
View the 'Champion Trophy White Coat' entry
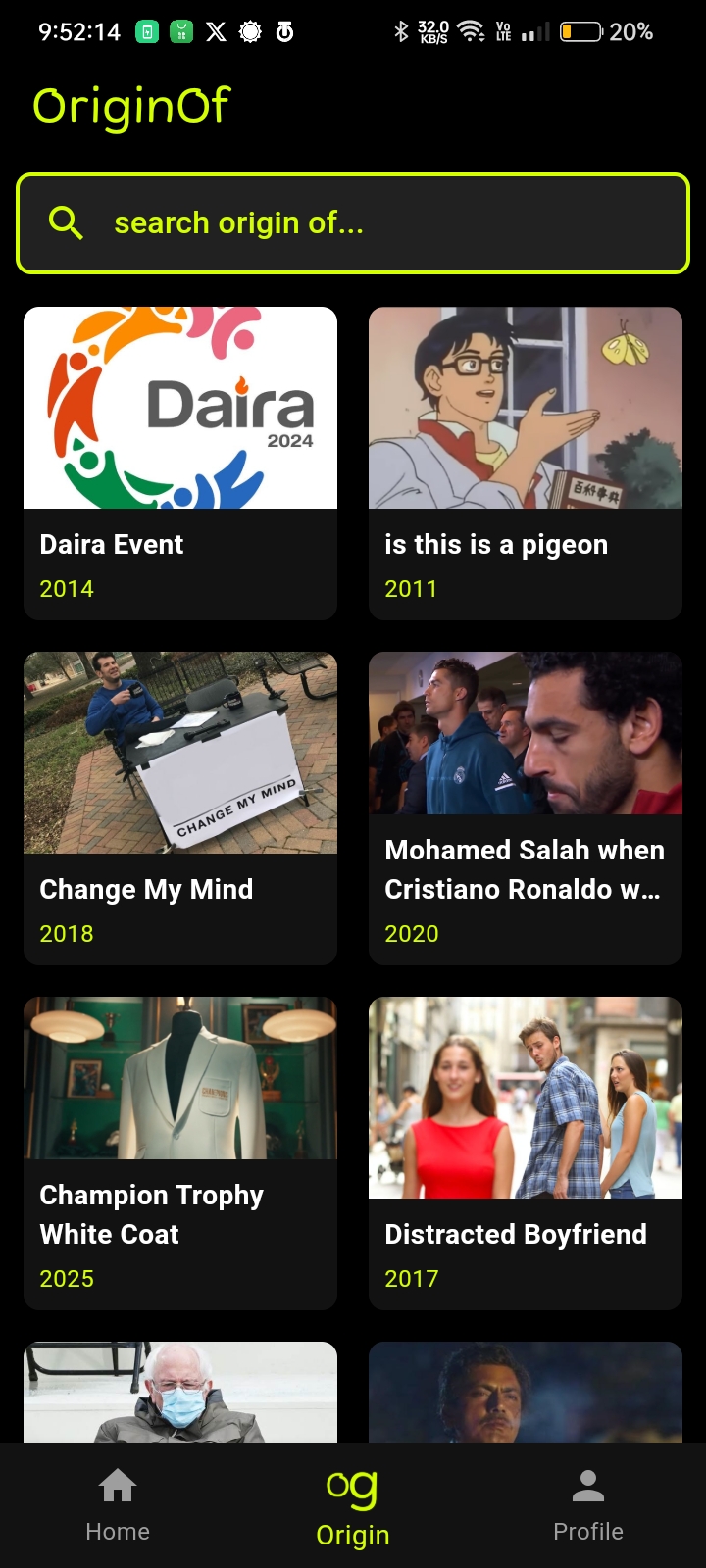(179, 1152)
